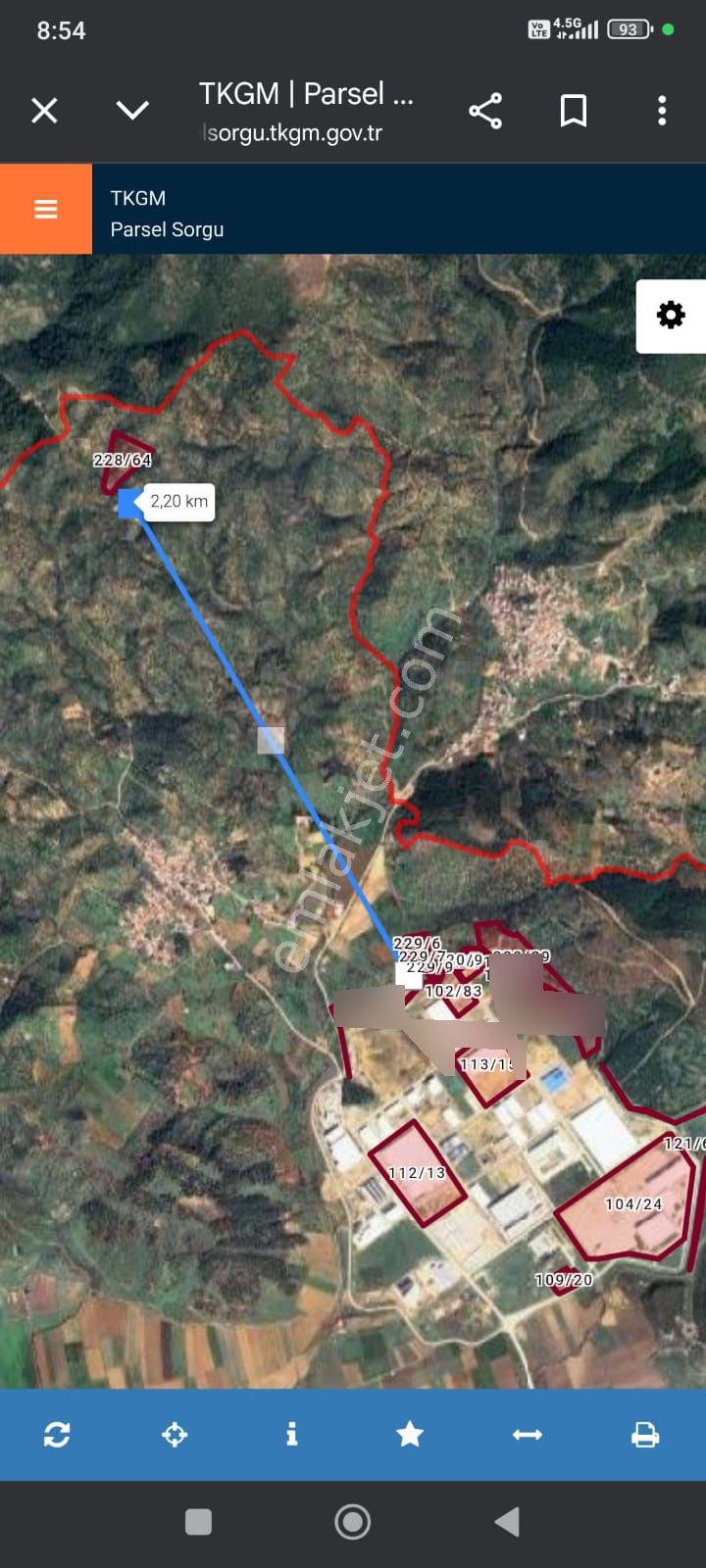This screenshot has width=706, height=1568.
Task: Print the map using the printer icon
Action: tap(644, 1435)
